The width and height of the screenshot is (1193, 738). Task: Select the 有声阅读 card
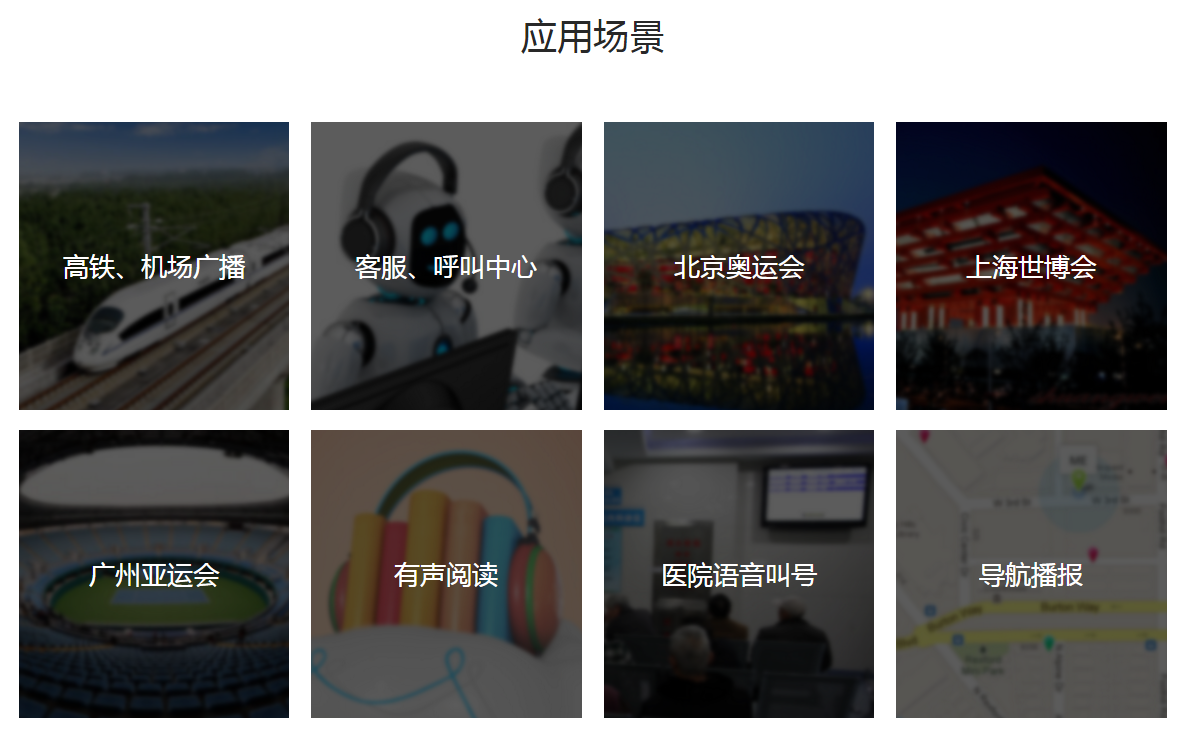(x=446, y=574)
